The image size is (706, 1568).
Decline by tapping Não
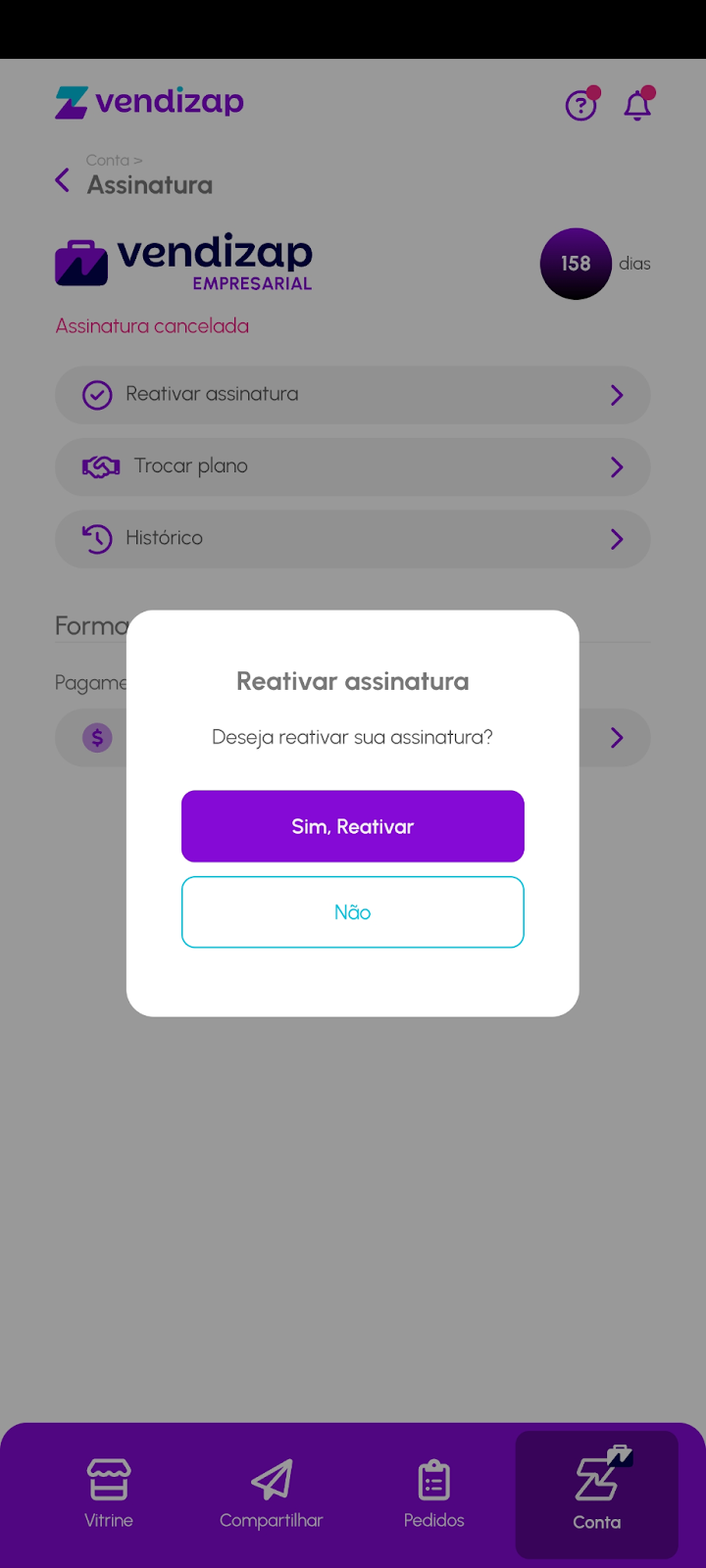click(352, 912)
